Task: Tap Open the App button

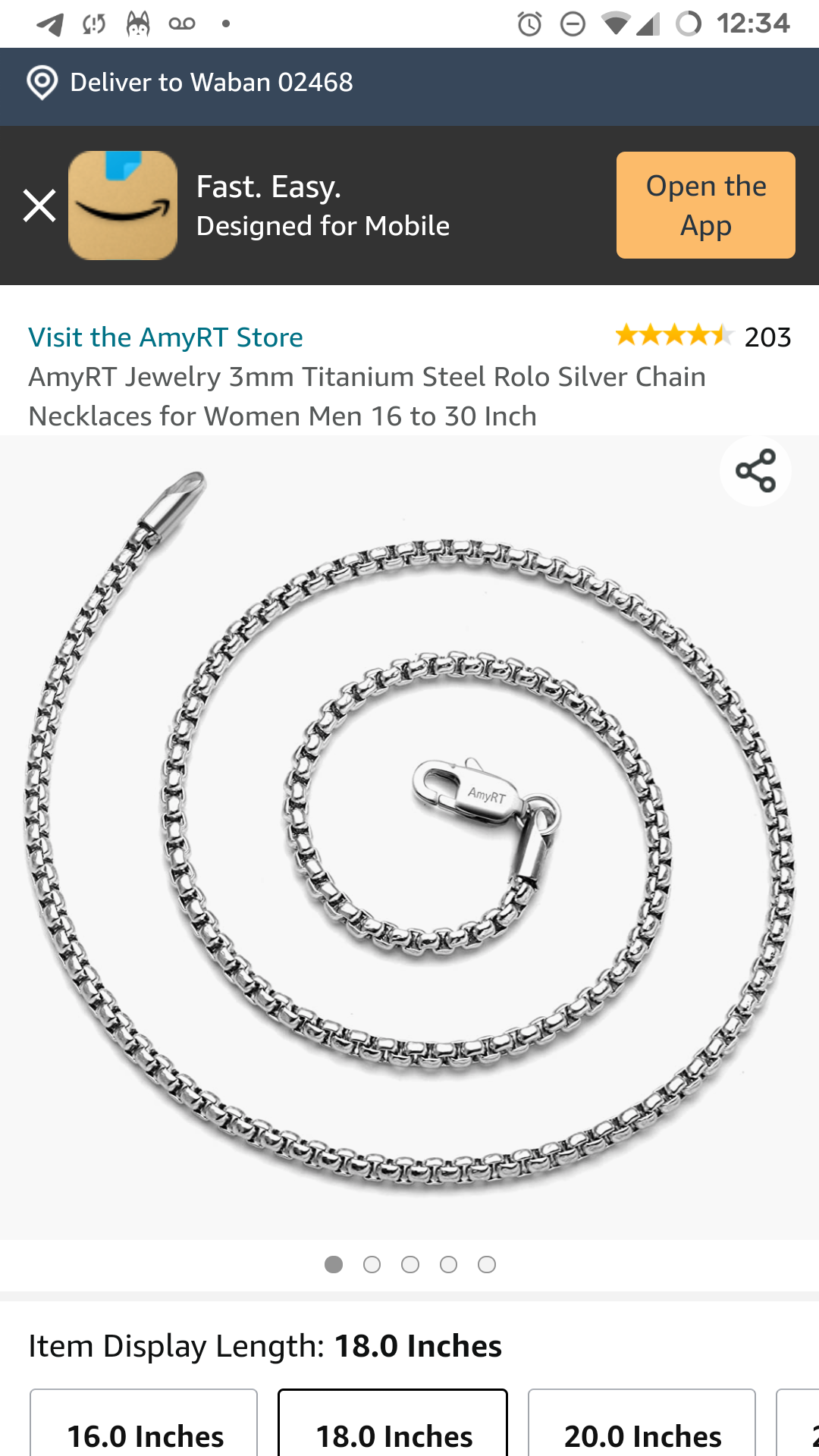Action: pyautogui.click(x=705, y=206)
